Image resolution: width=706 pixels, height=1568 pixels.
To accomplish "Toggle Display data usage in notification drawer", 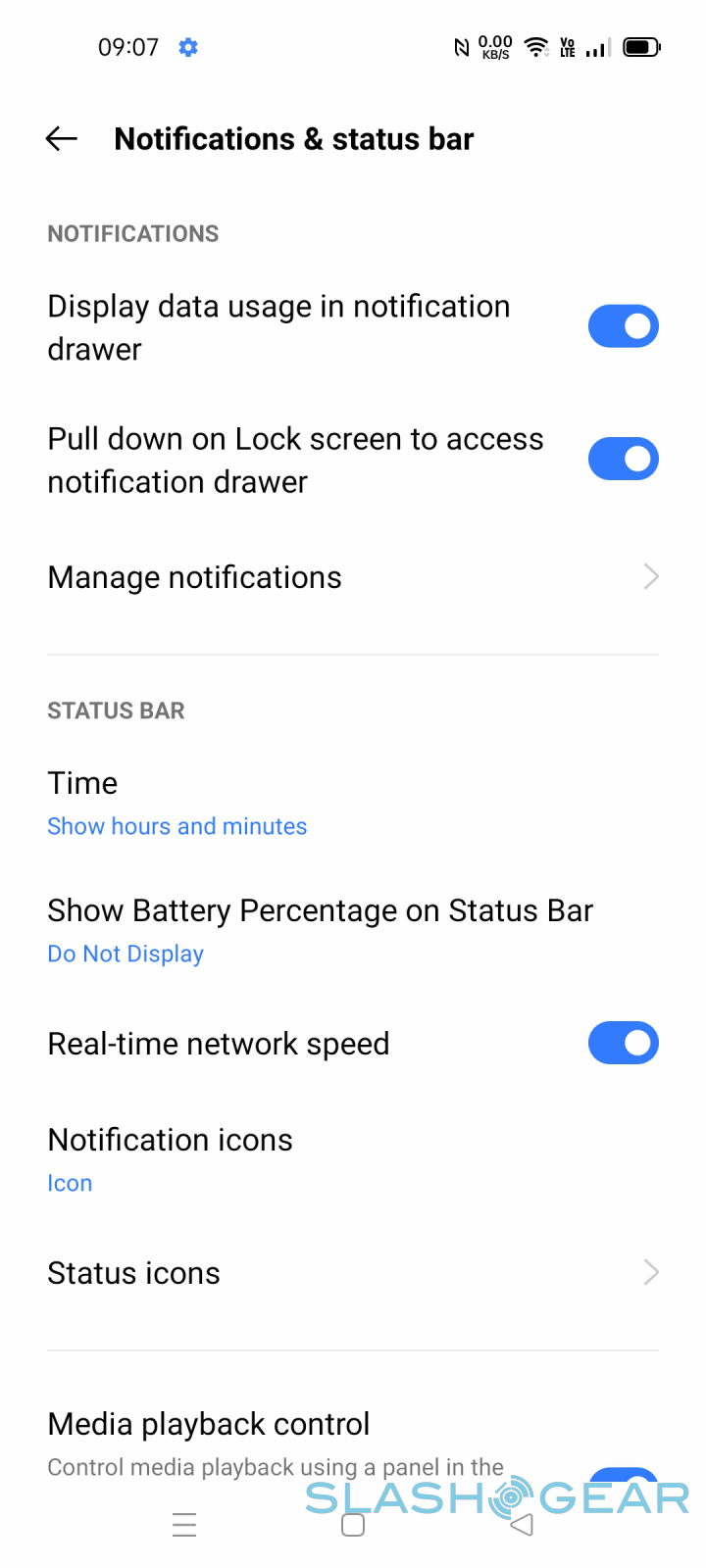I will point(623,326).
